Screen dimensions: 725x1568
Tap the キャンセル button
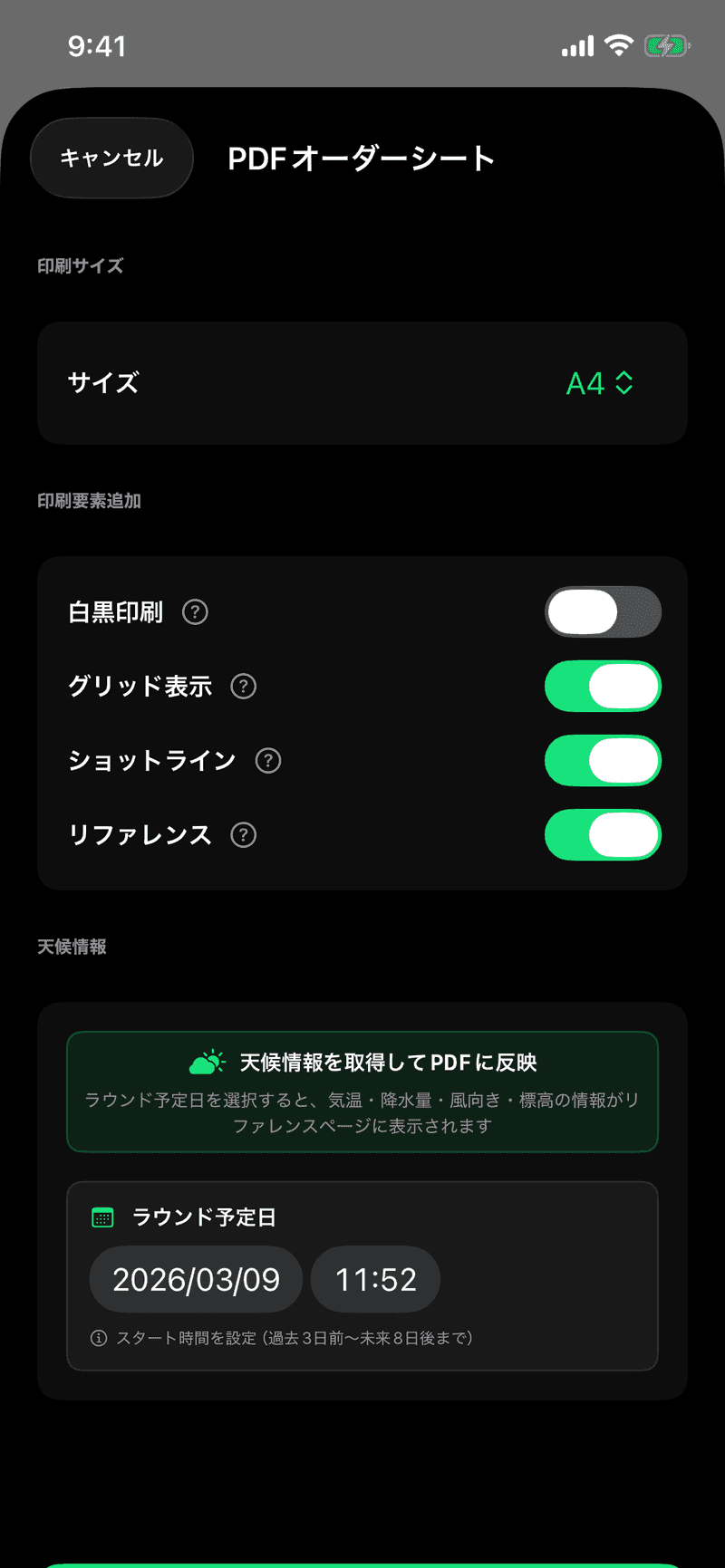[x=111, y=158]
